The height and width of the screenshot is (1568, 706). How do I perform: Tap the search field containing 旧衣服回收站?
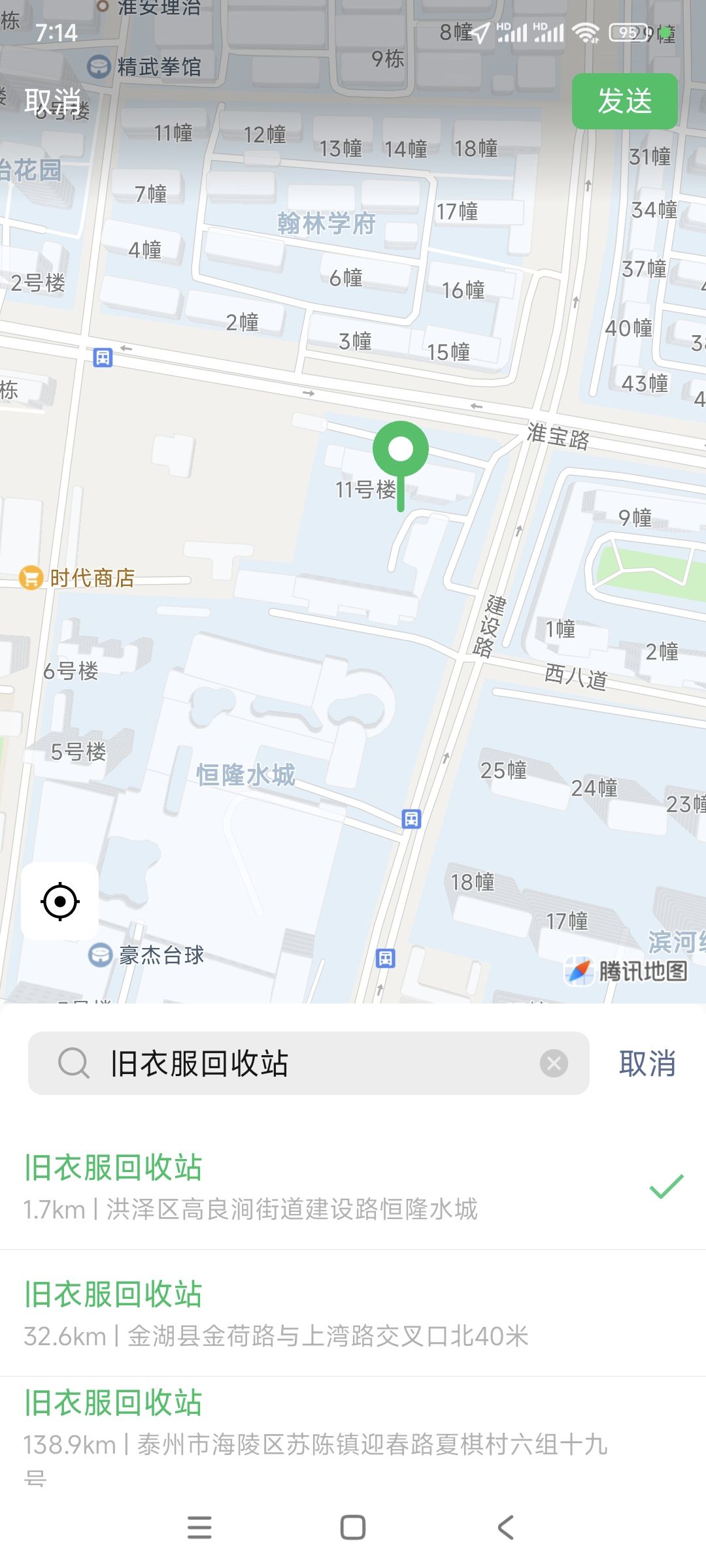pos(309,1063)
